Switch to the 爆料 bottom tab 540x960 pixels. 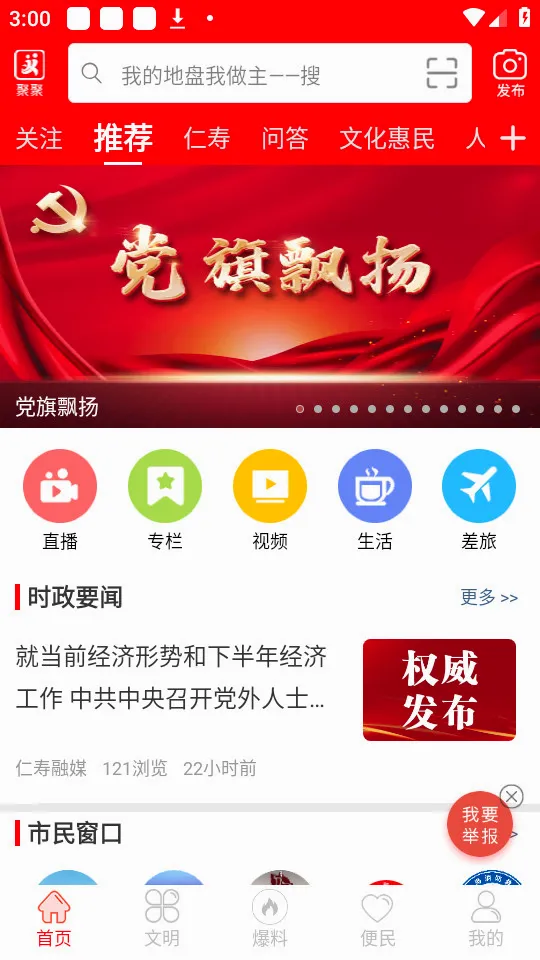point(270,918)
